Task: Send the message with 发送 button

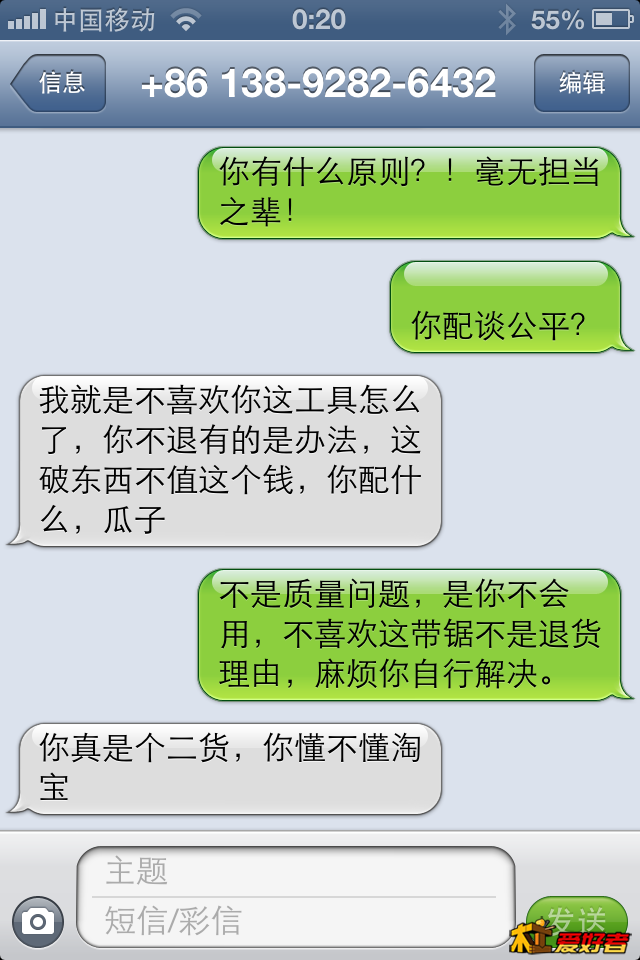Action: click(577, 918)
